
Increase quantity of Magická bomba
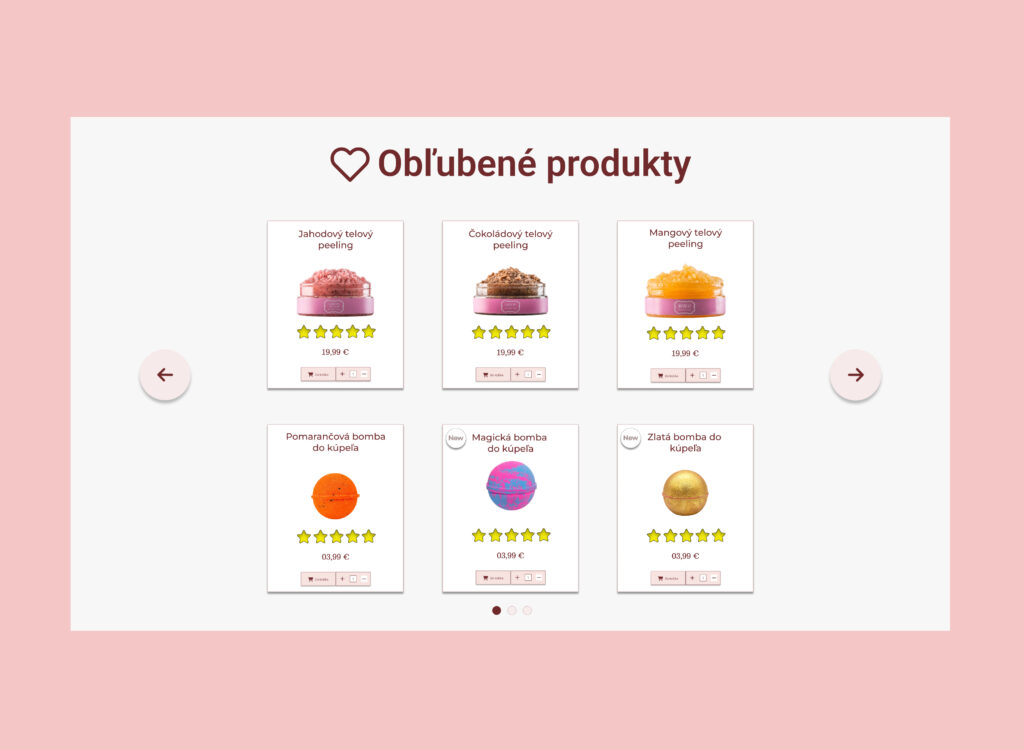[517, 577]
